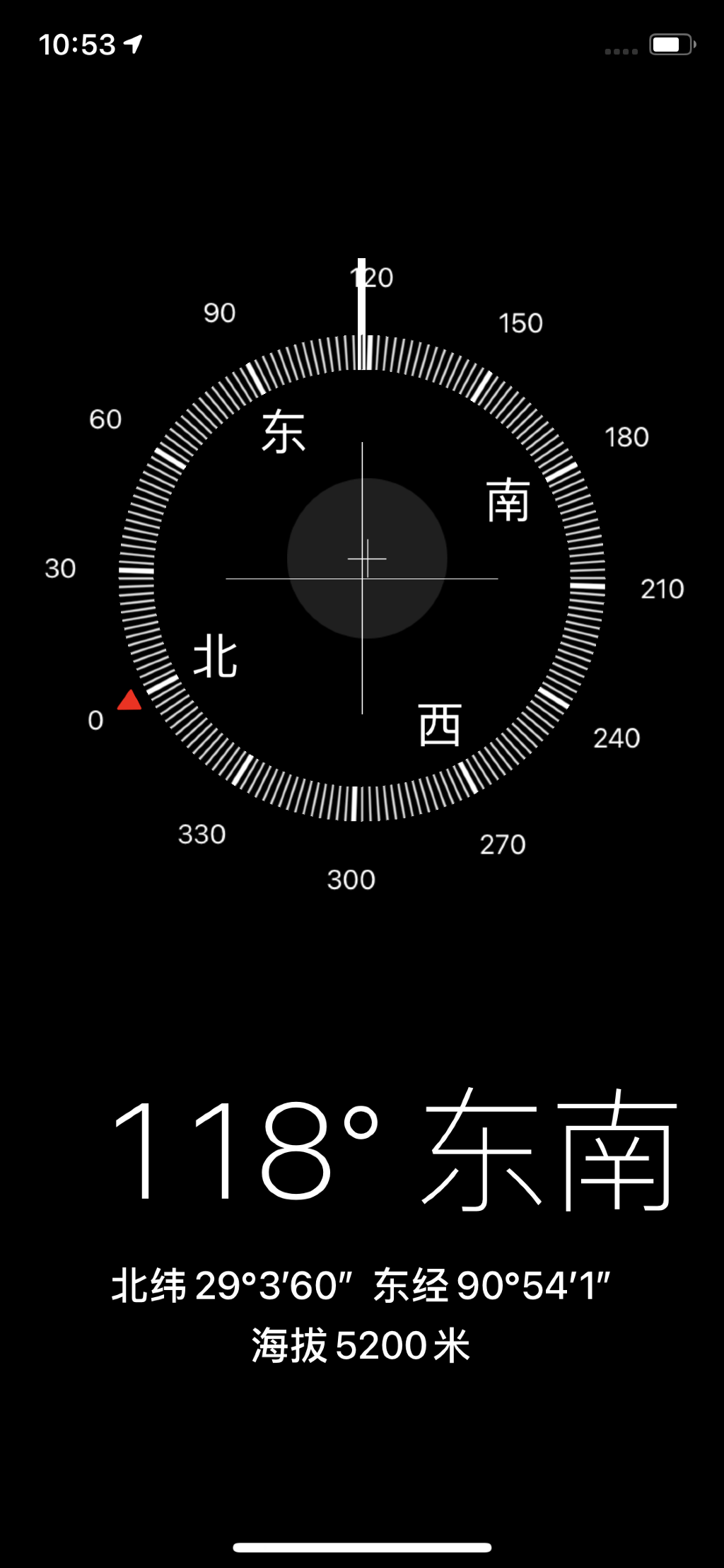724x1568 pixels.
Task: Tap the compass dial to lock the bearing
Action: [x=362, y=578]
